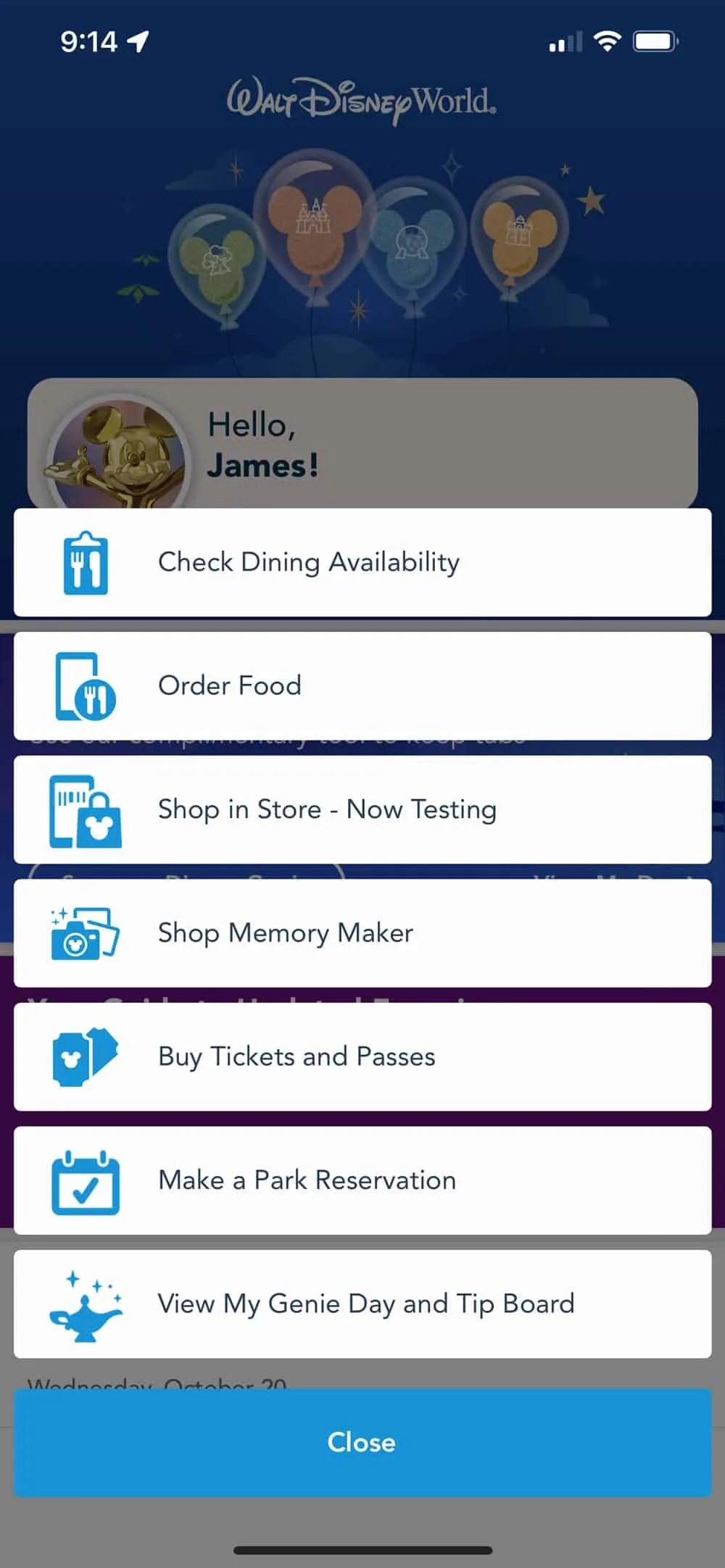Go to Buy Tickets and Passes
725x1568 pixels.
(x=362, y=1056)
